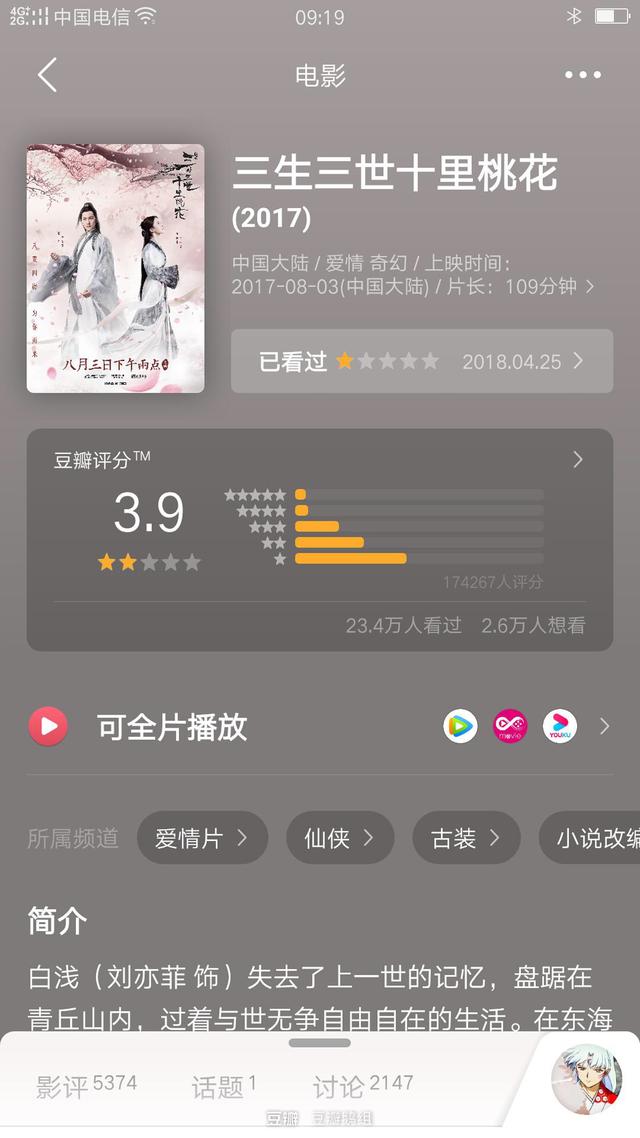Viewport: 640px width, 1138px height.
Task: Go back using the top-left arrow
Action: tap(47, 75)
